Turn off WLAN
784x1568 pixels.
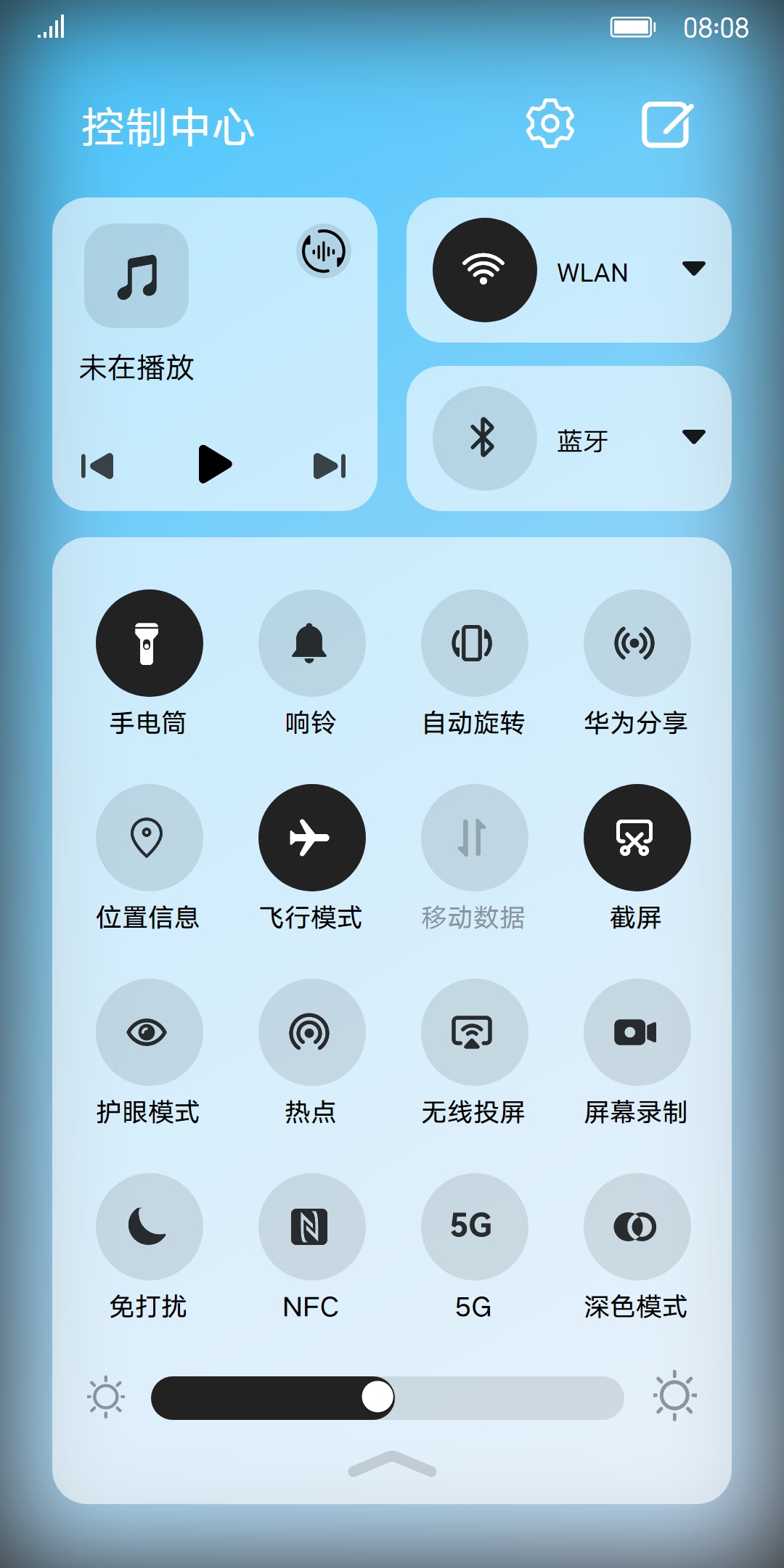point(485,270)
